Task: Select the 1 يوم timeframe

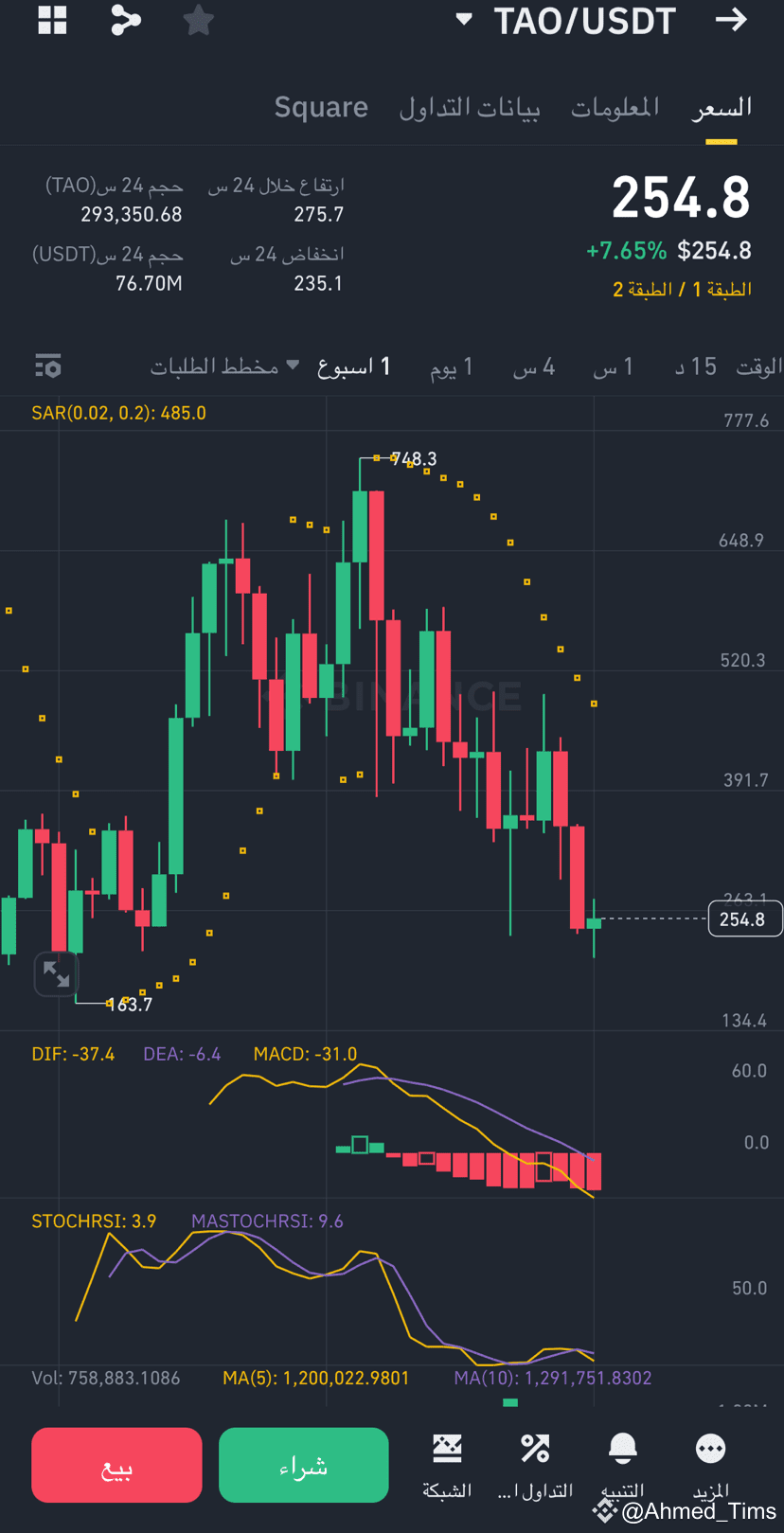Action: pyautogui.click(x=451, y=365)
